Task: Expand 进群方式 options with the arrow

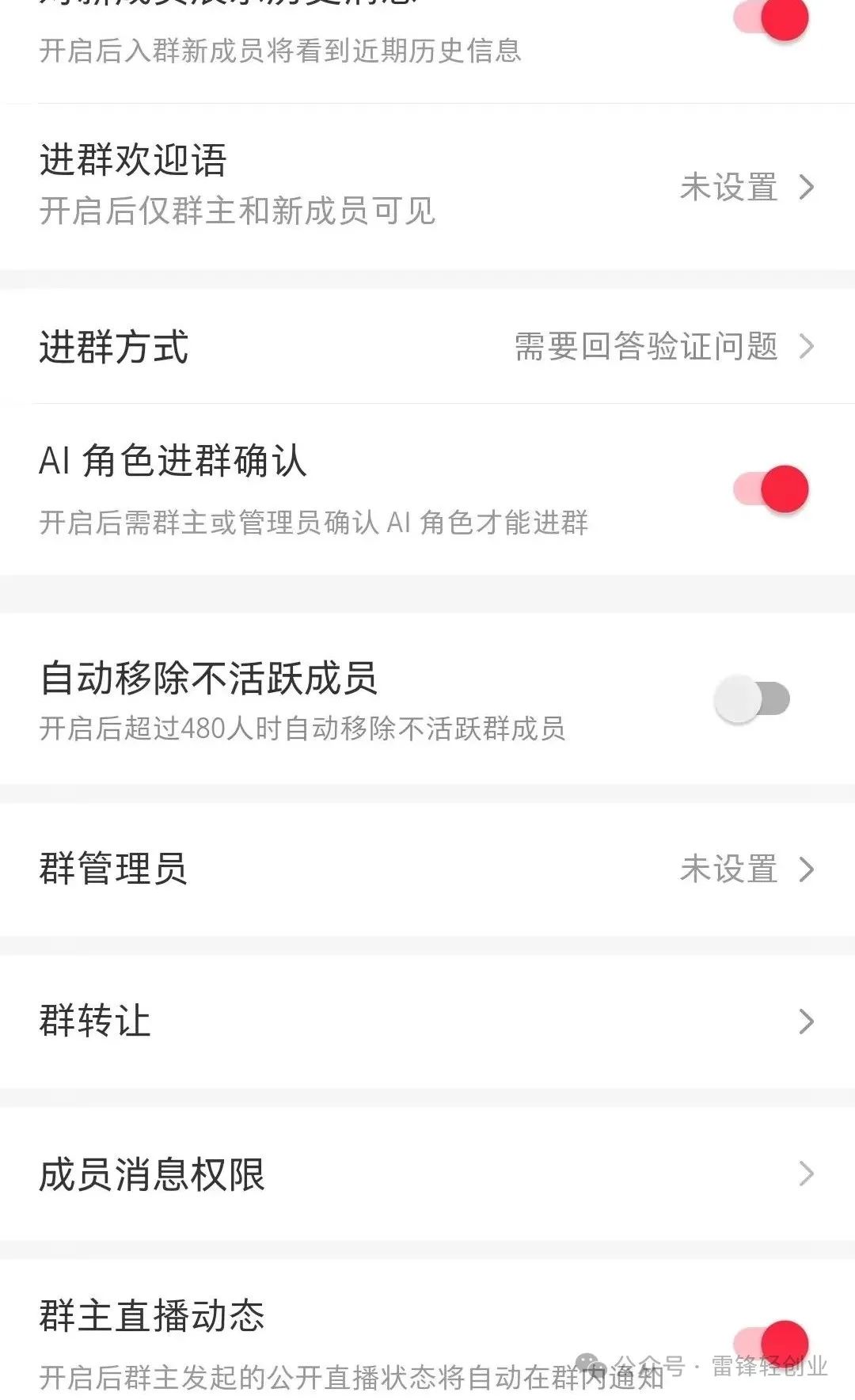Action: click(807, 345)
